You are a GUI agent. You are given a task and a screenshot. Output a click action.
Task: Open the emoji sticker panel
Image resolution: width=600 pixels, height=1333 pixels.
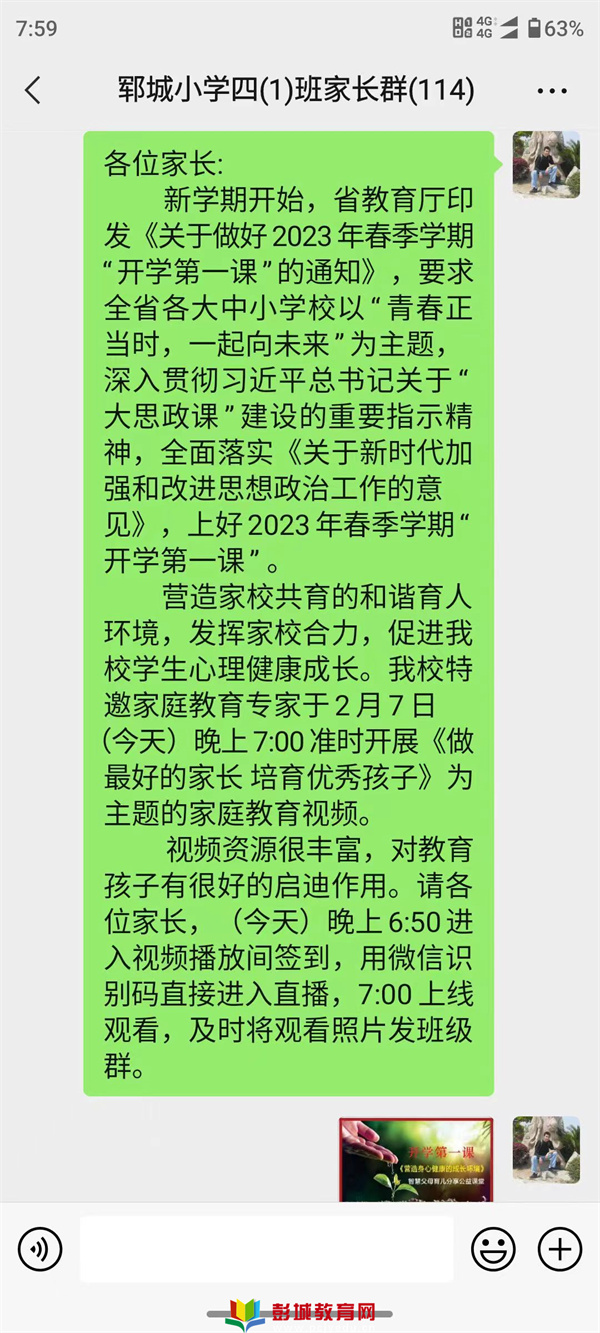tap(493, 1248)
